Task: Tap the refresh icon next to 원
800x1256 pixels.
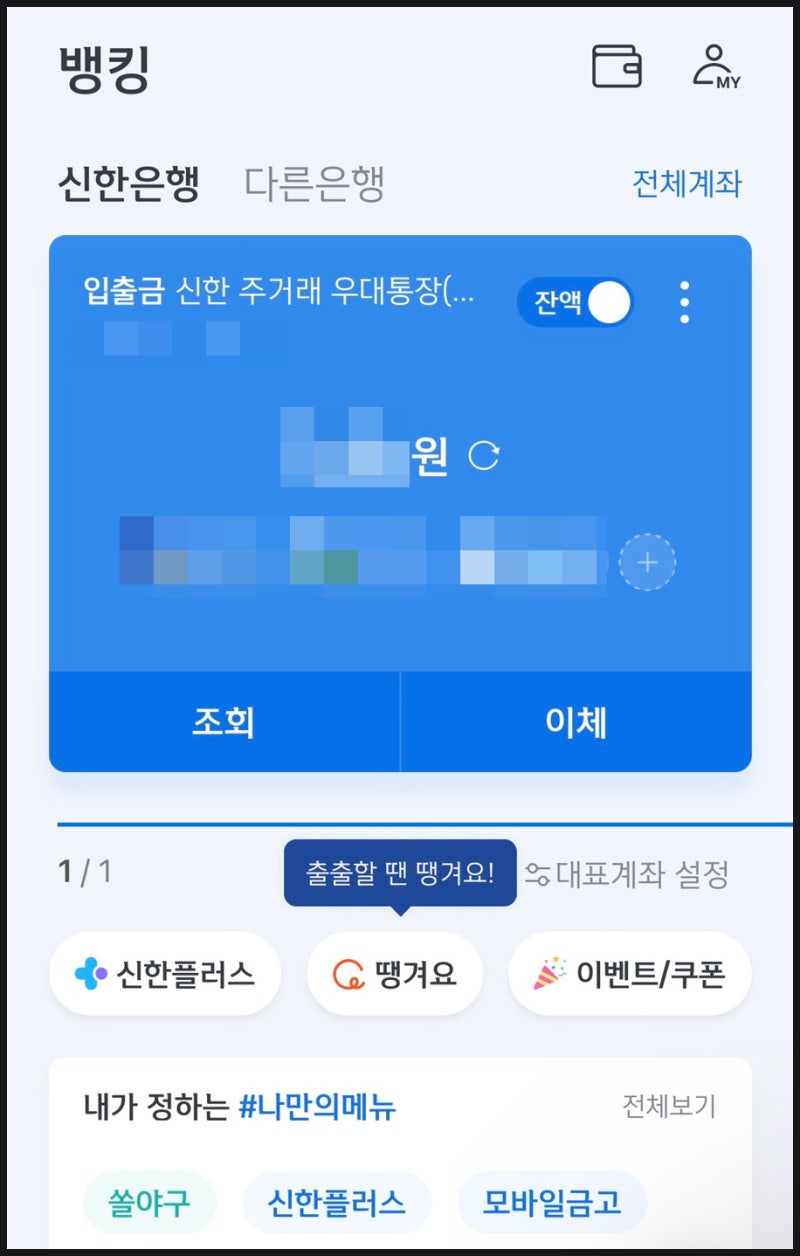Action: click(487, 457)
